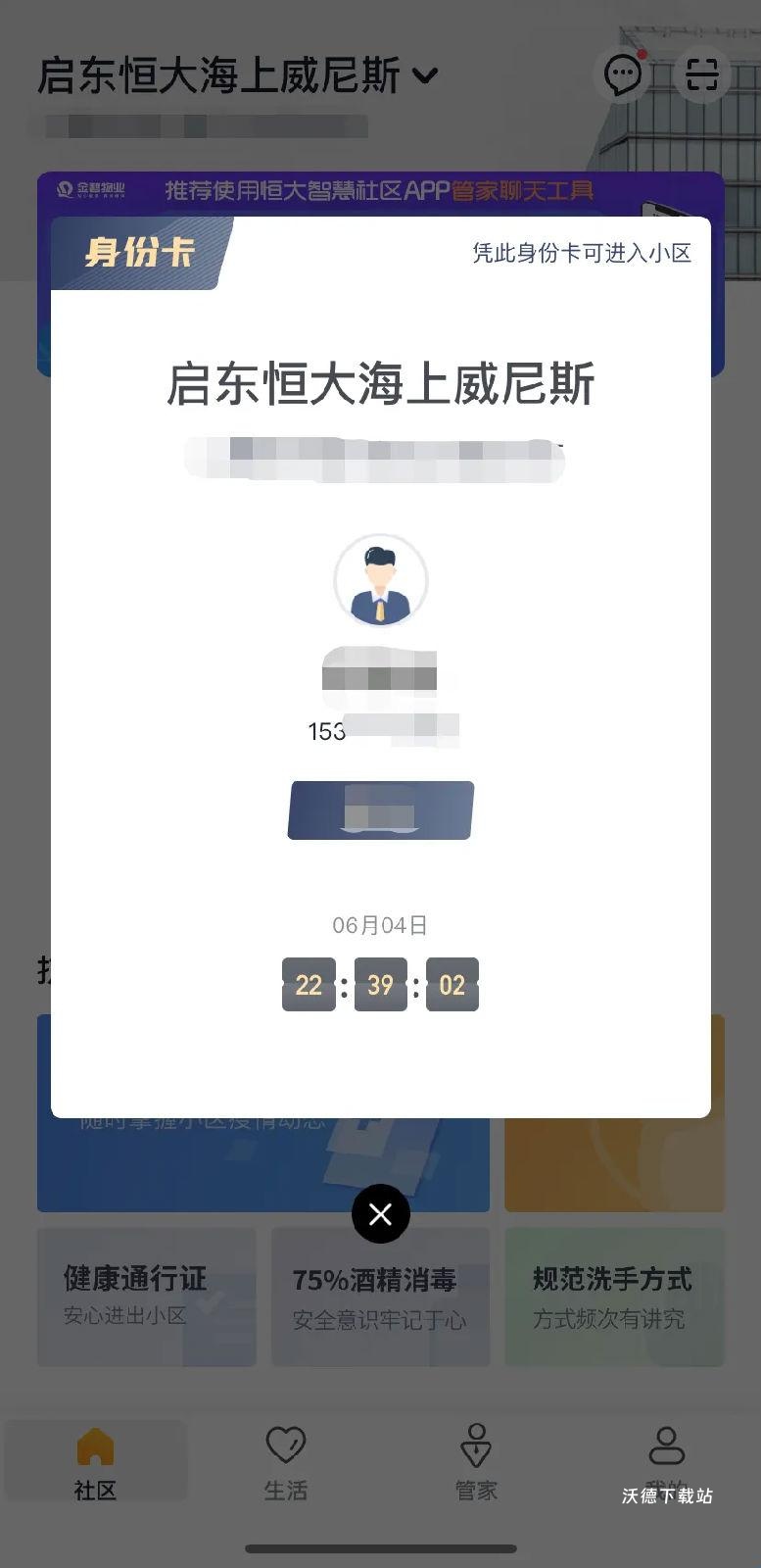Select the 社区 home icon
Image resolution: width=761 pixels, height=1568 pixels.
[95, 1445]
